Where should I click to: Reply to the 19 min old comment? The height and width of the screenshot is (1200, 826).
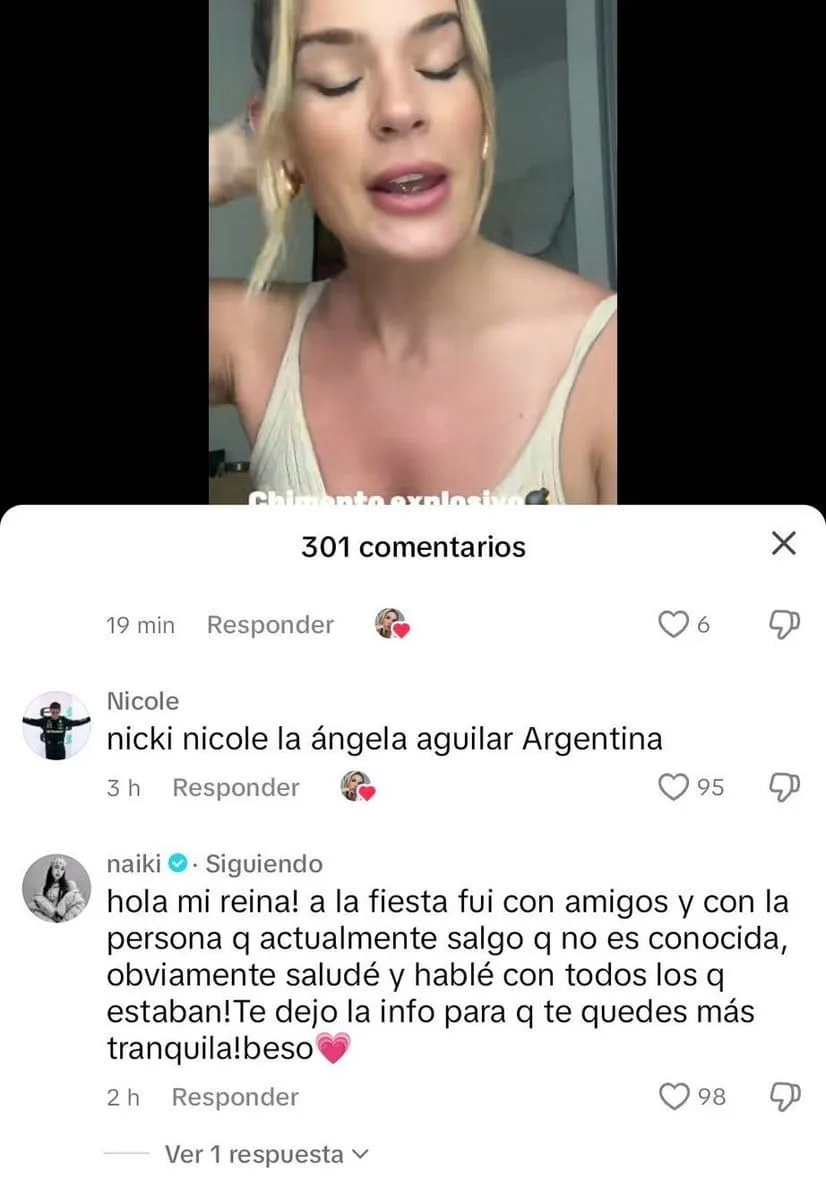[x=270, y=625]
